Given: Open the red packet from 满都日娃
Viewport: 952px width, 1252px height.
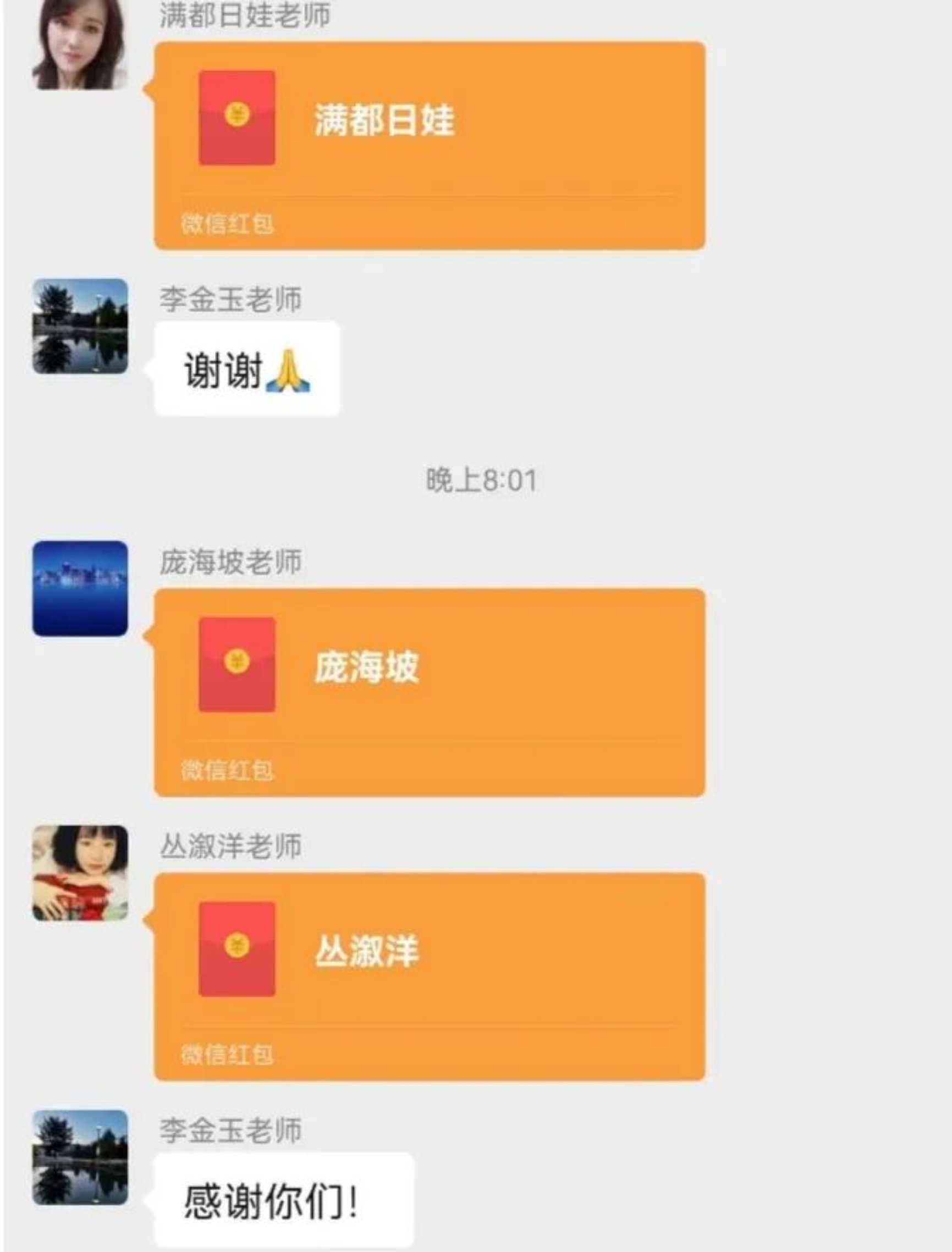Looking at the screenshot, I should [x=429, y=145].
